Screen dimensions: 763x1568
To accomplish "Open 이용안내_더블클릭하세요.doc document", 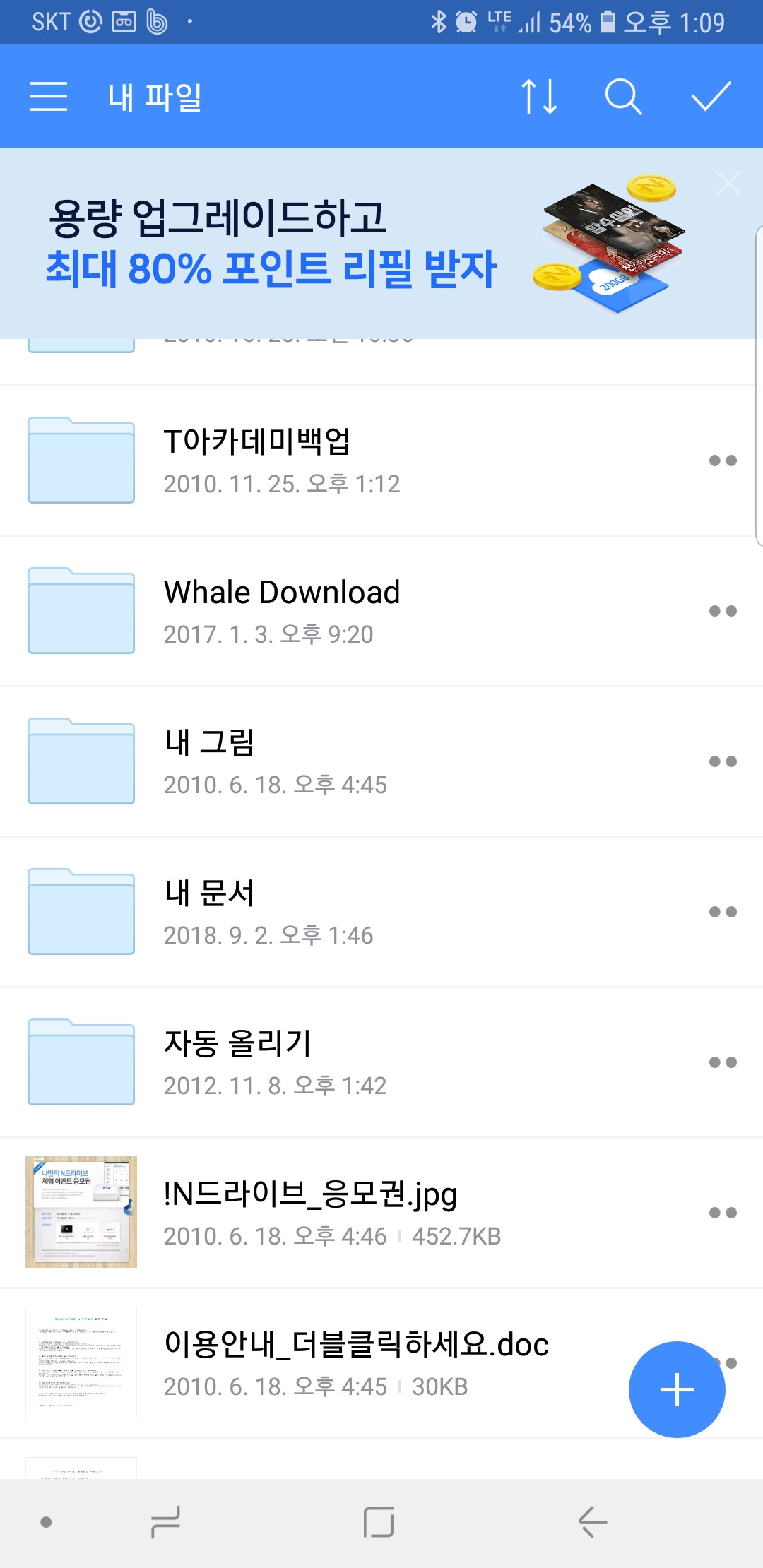I will point(353,1363).
